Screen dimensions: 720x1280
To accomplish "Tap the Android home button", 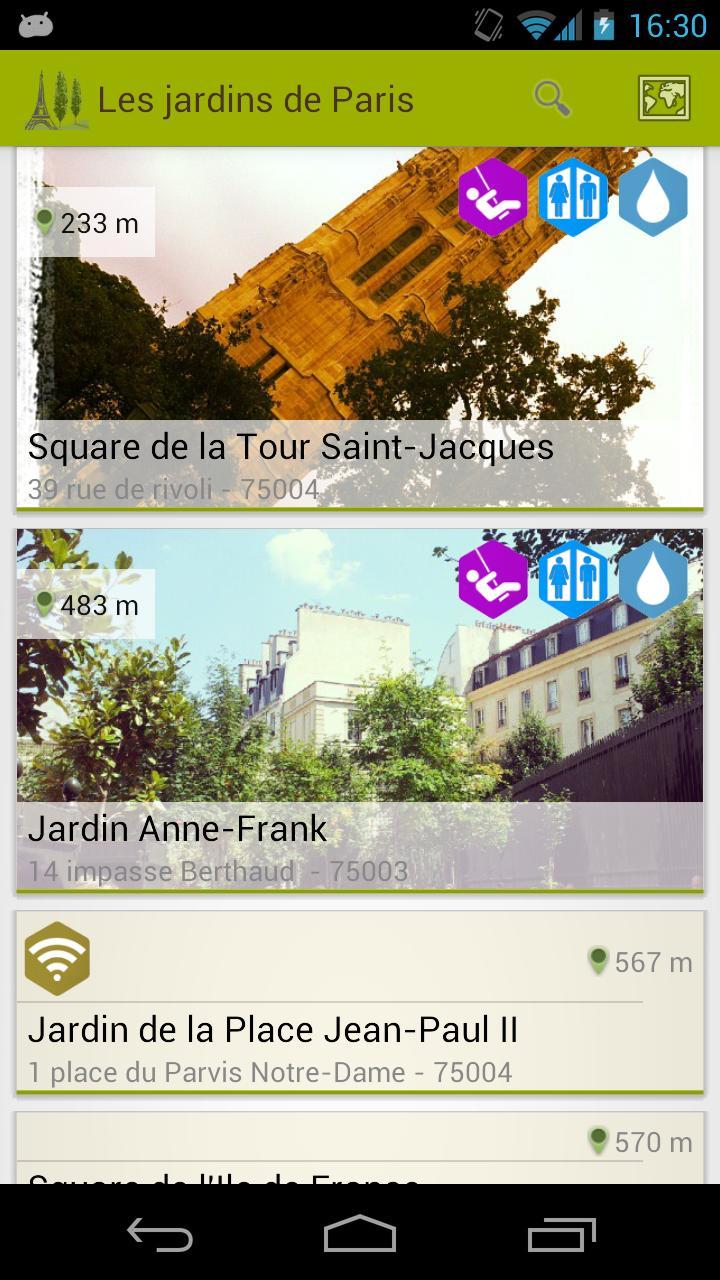I will [x=360, y=1237].
